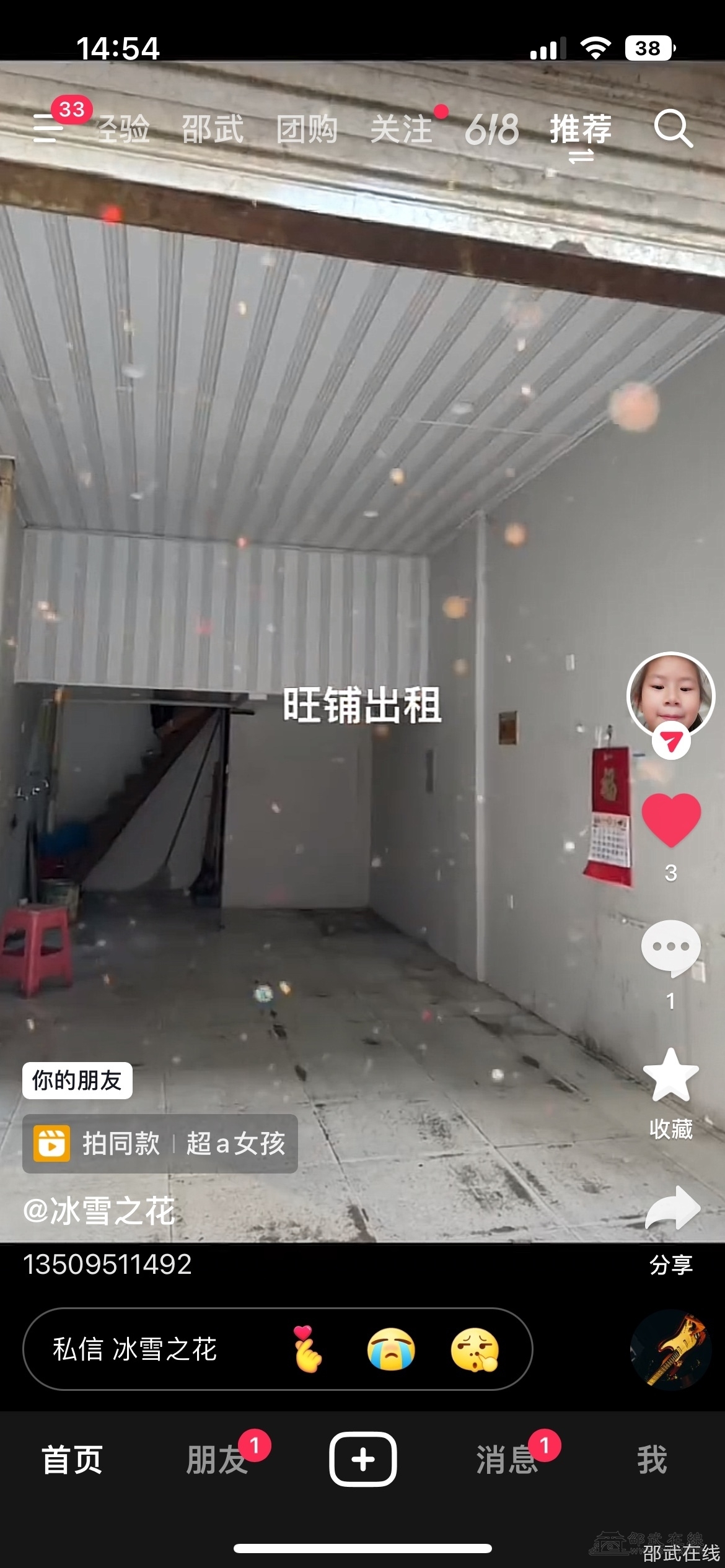725x1568 pixels.
Task: Open the 消息 messages tab
Action: [507, 1460]
